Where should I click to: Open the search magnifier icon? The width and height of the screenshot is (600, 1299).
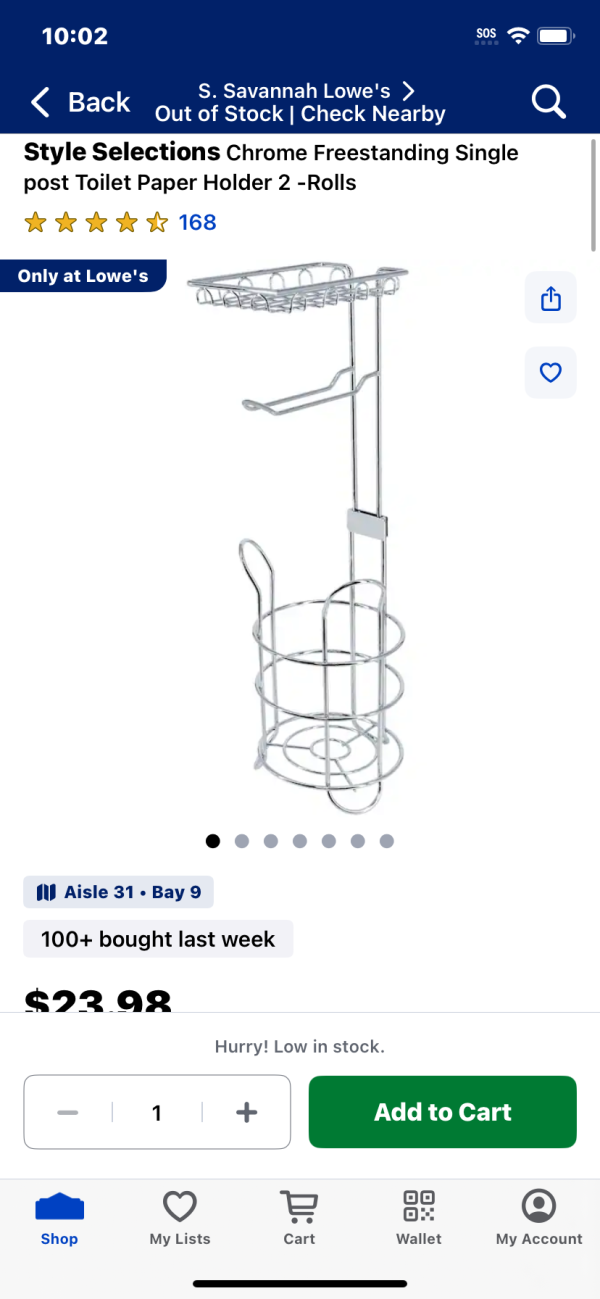click(548, 102)
